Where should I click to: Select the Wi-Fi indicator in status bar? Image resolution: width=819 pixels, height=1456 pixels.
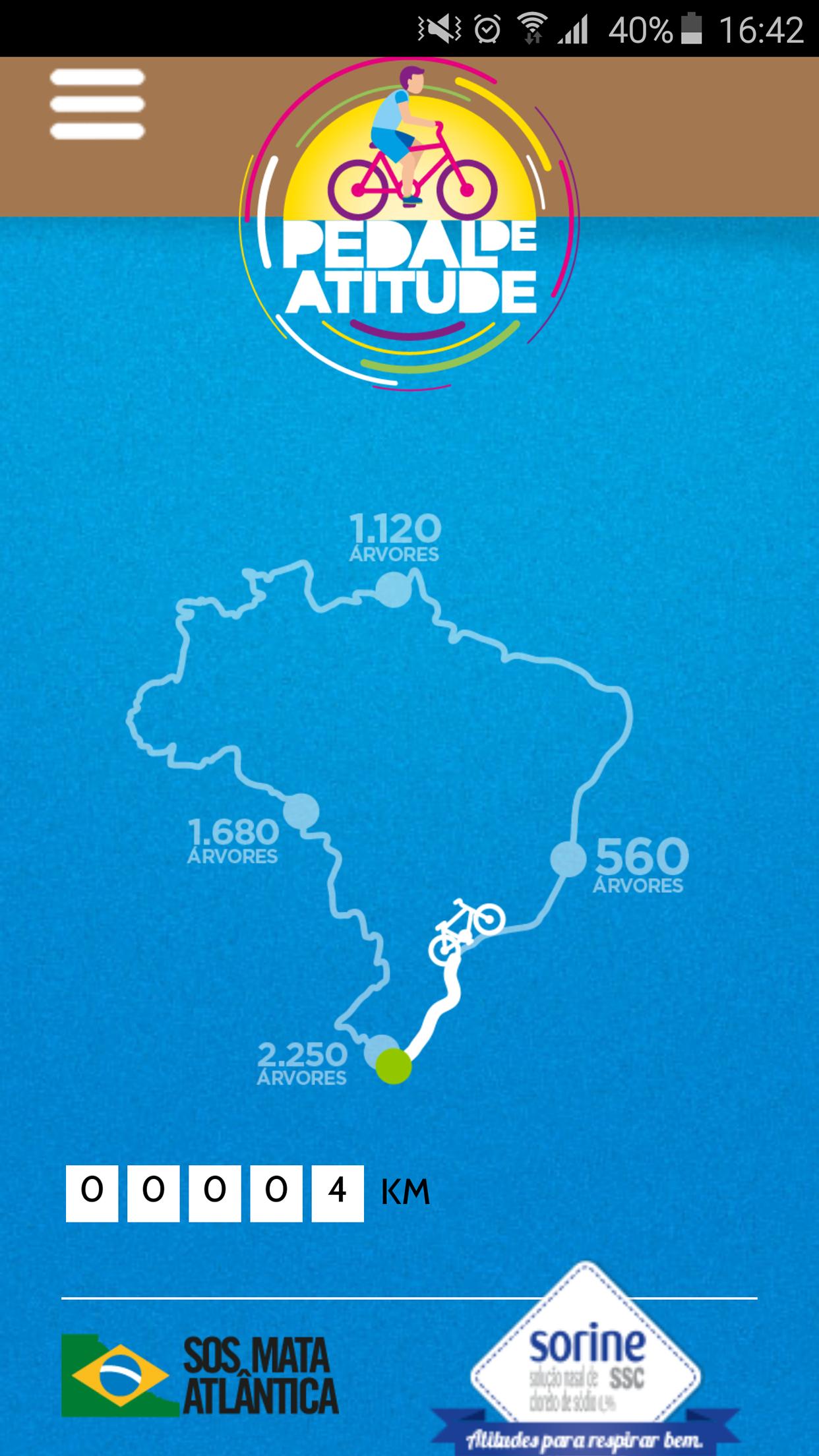(531, 28)
